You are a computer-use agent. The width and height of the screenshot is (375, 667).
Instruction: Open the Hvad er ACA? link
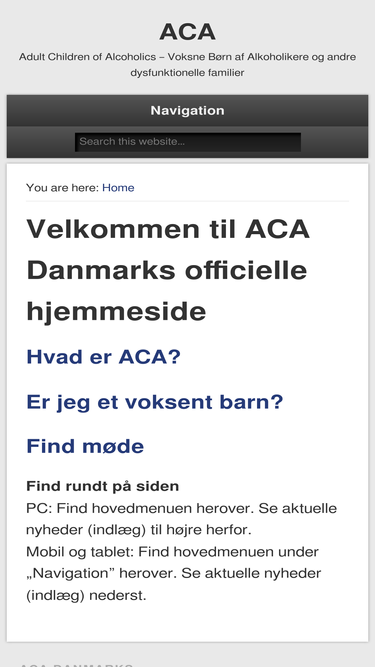pyautogui.click(x=103, y=356)
